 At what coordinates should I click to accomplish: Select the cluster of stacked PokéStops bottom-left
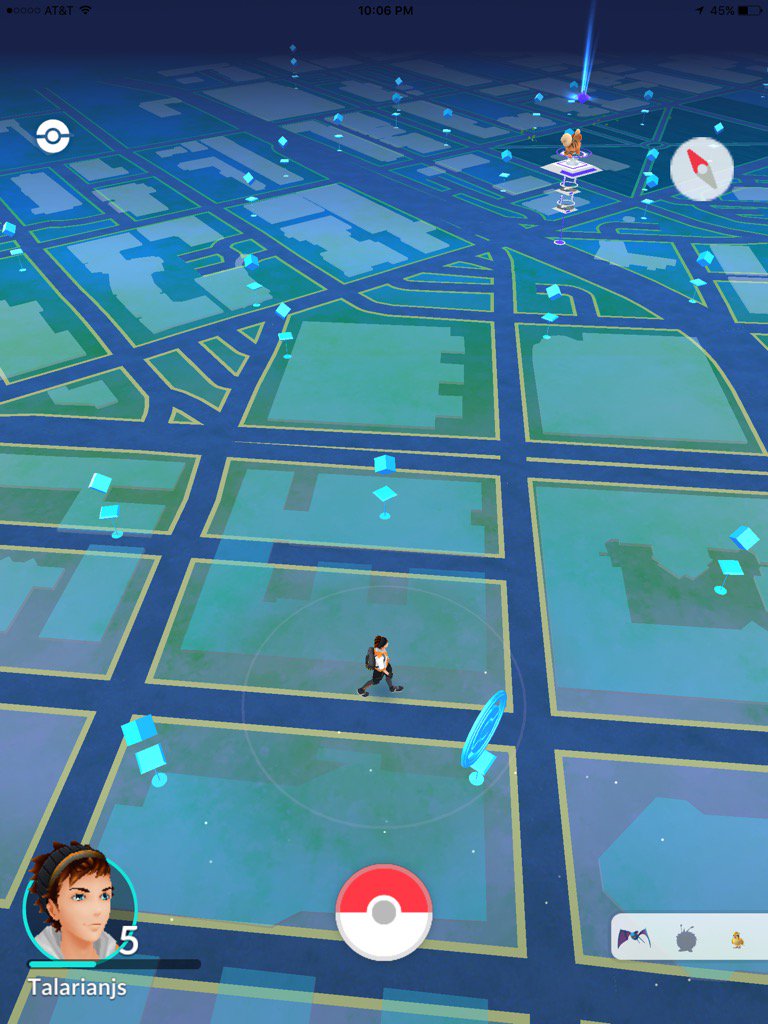click(145, 740)
